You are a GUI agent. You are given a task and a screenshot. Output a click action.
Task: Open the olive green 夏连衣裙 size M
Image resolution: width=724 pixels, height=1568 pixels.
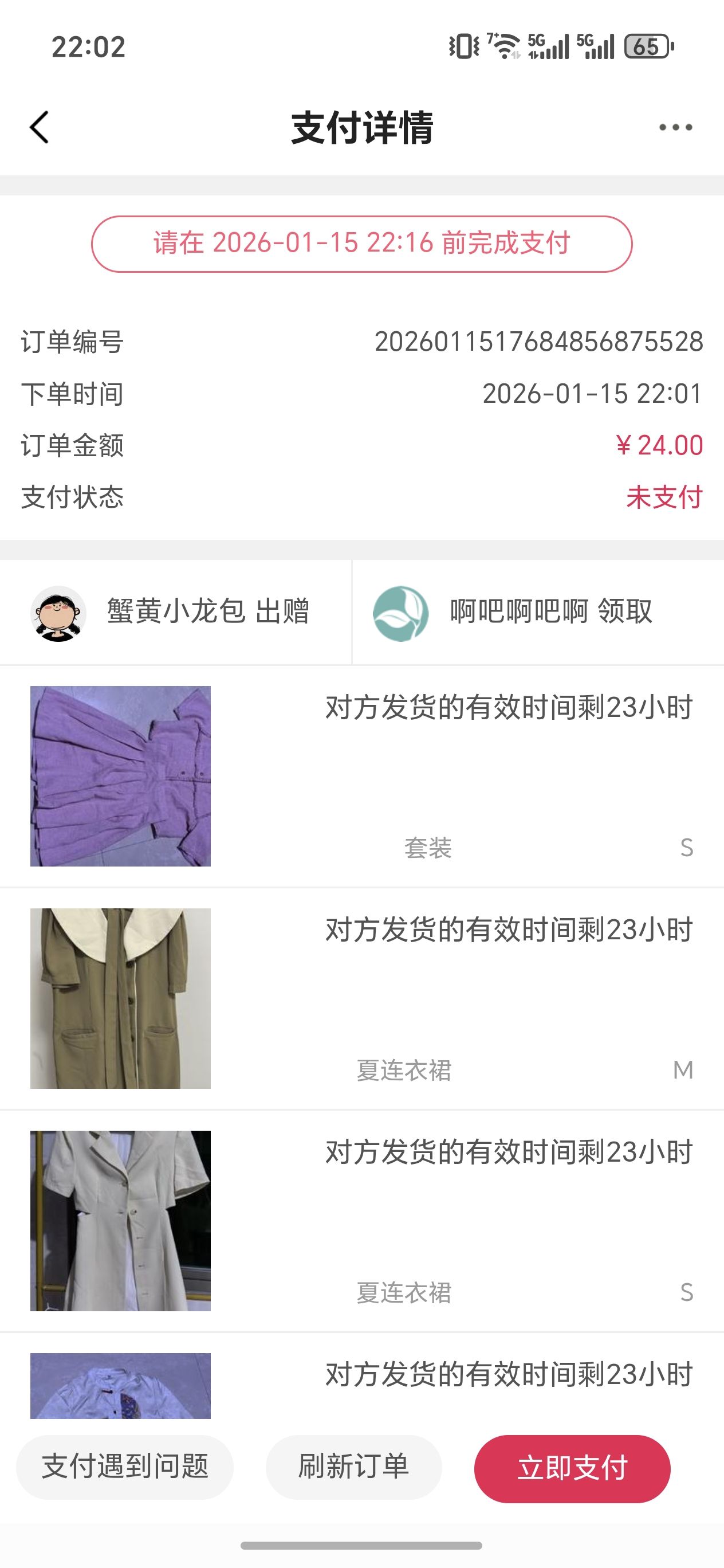(120, 998)
